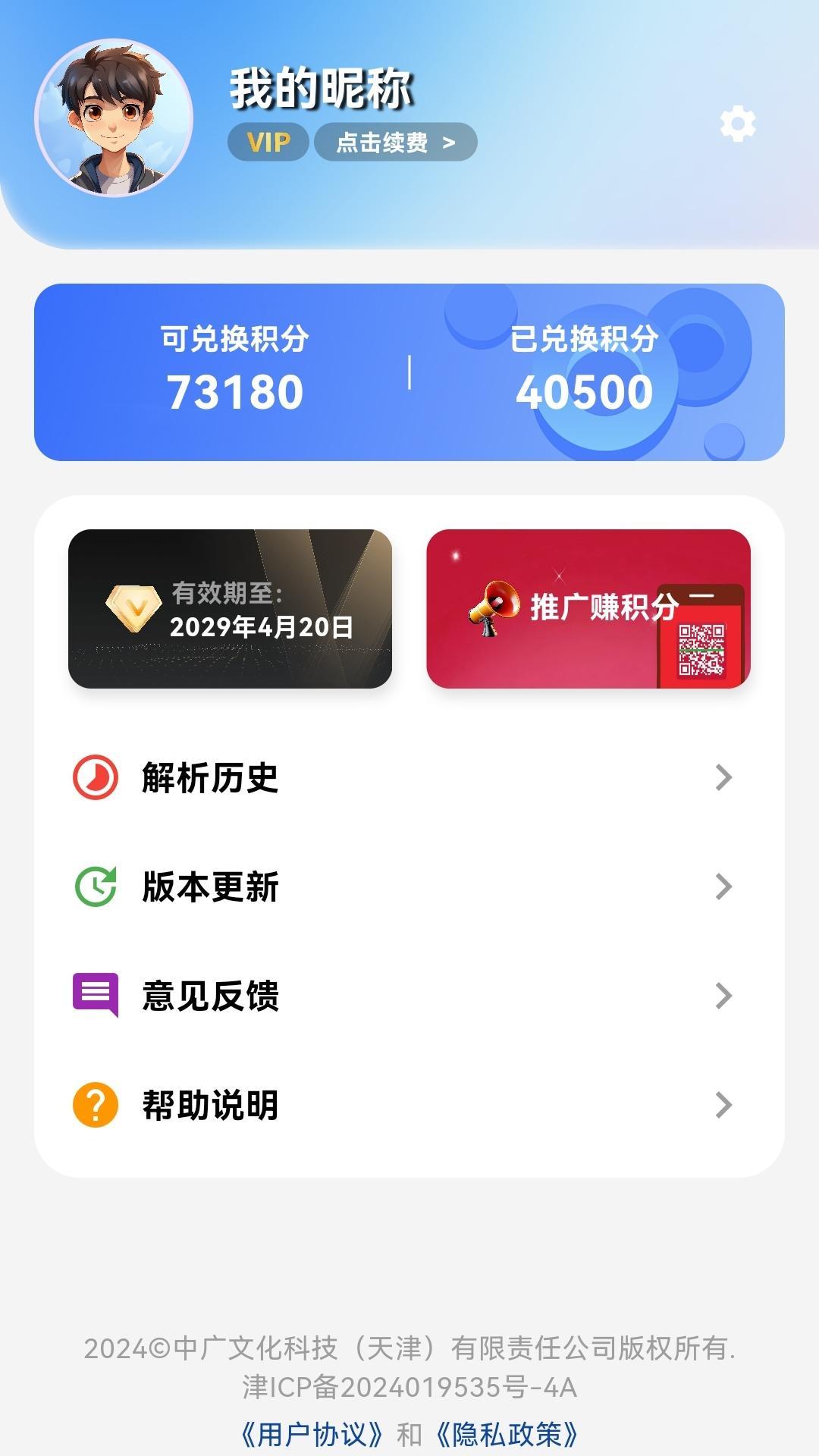Open the settings gear icon
Screen dimensions: 819x1456
738,124
